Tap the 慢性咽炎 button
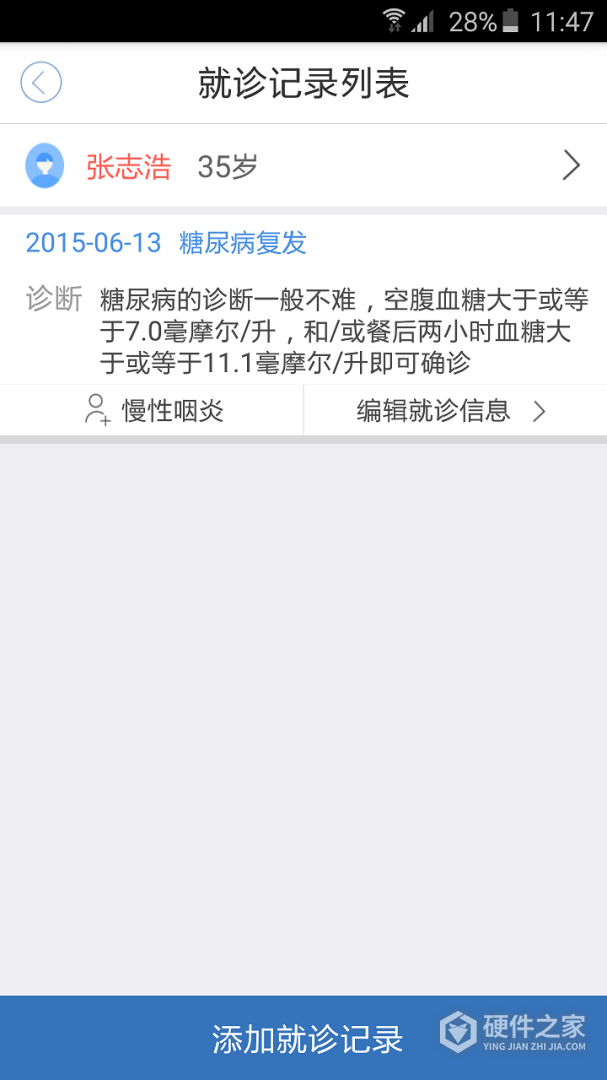 153,411
